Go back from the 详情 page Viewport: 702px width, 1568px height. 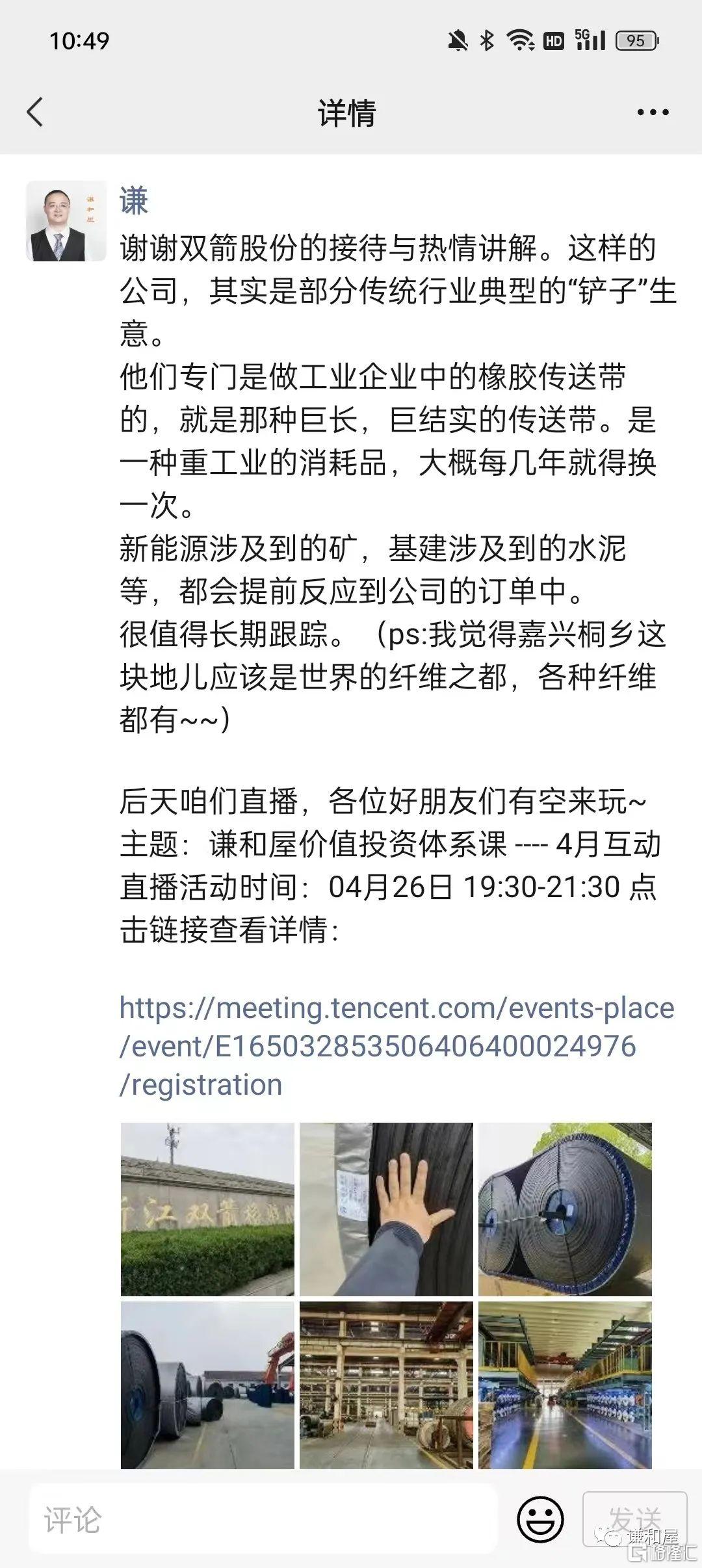coord(35,112)
